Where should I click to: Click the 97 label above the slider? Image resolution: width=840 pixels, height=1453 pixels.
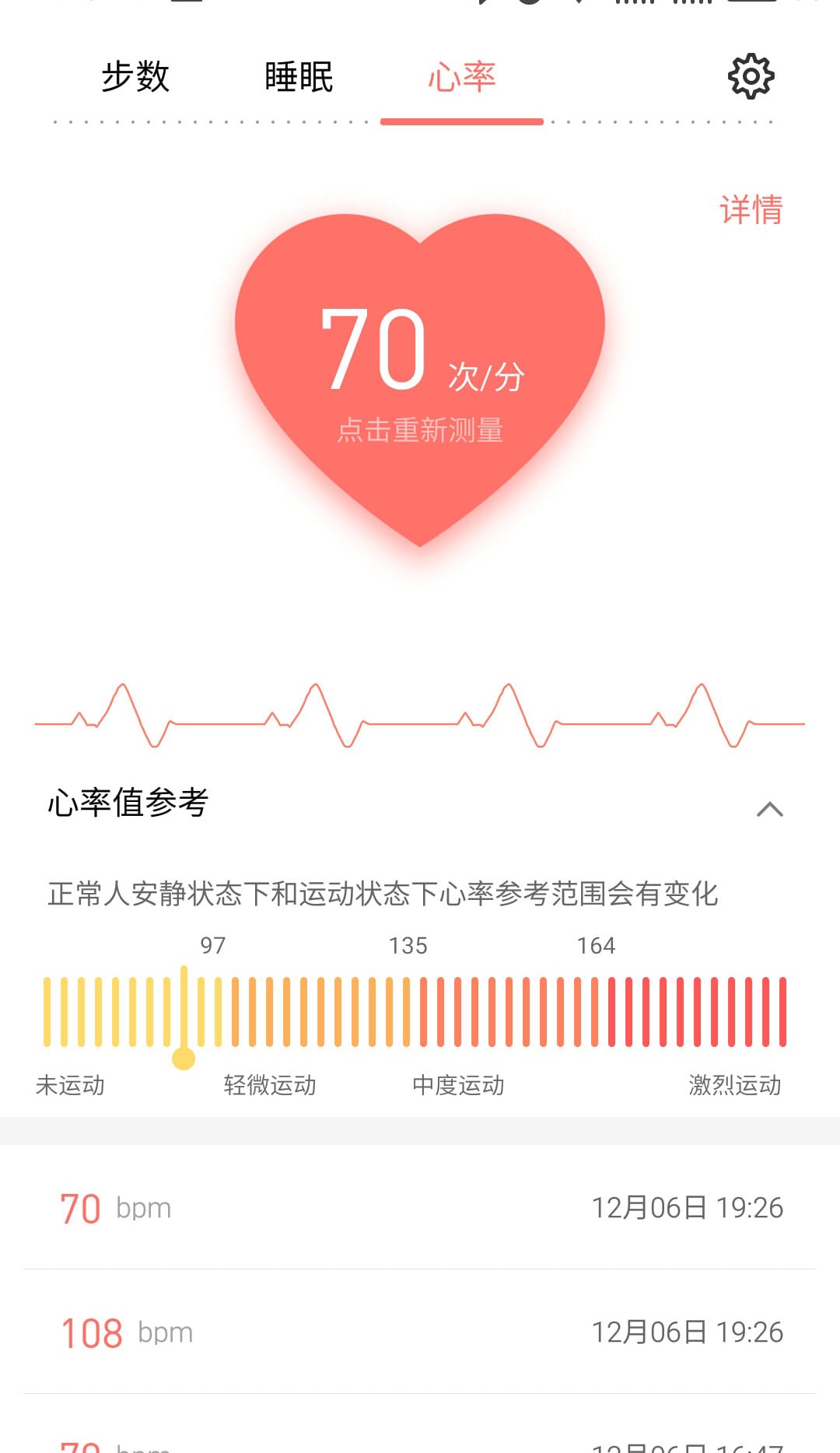213,946
